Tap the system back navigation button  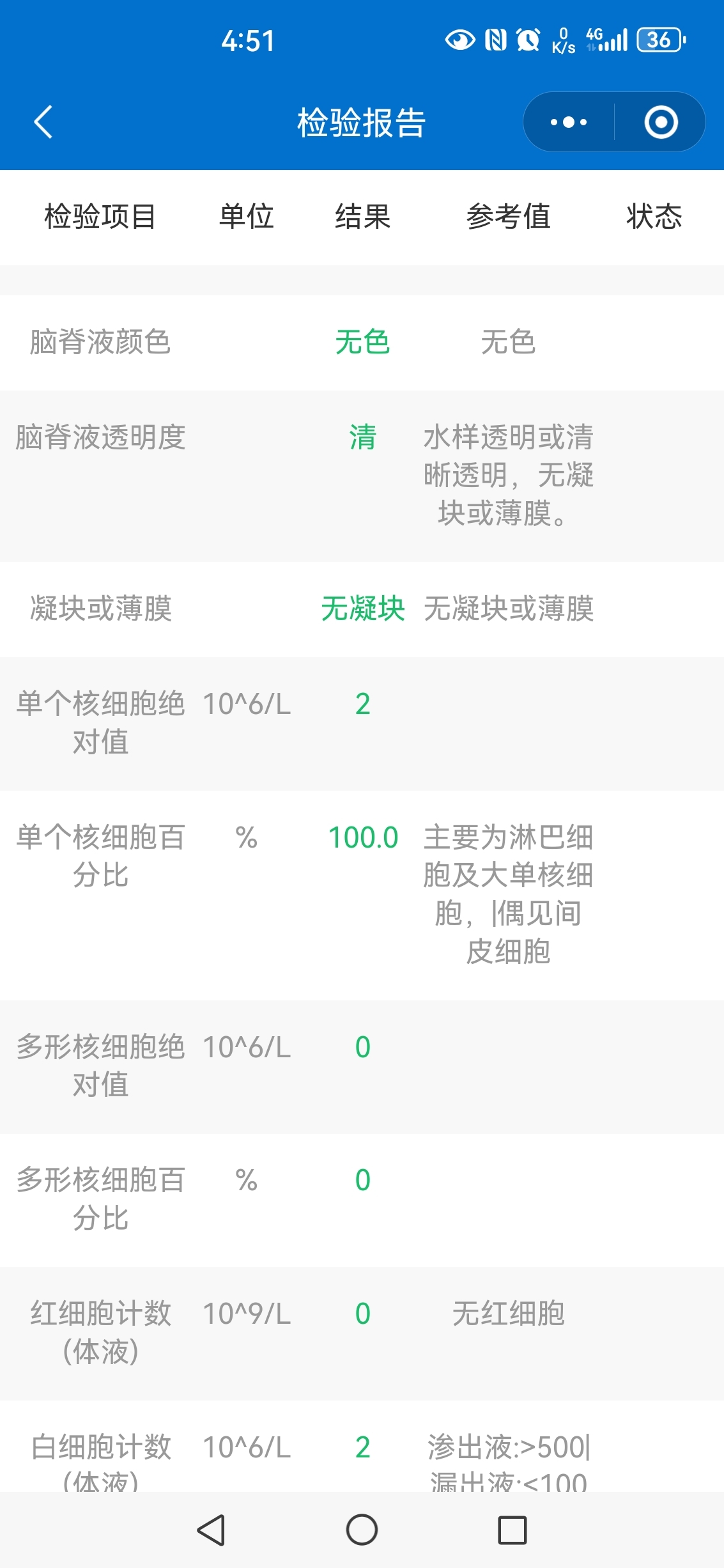(211, 1530)
